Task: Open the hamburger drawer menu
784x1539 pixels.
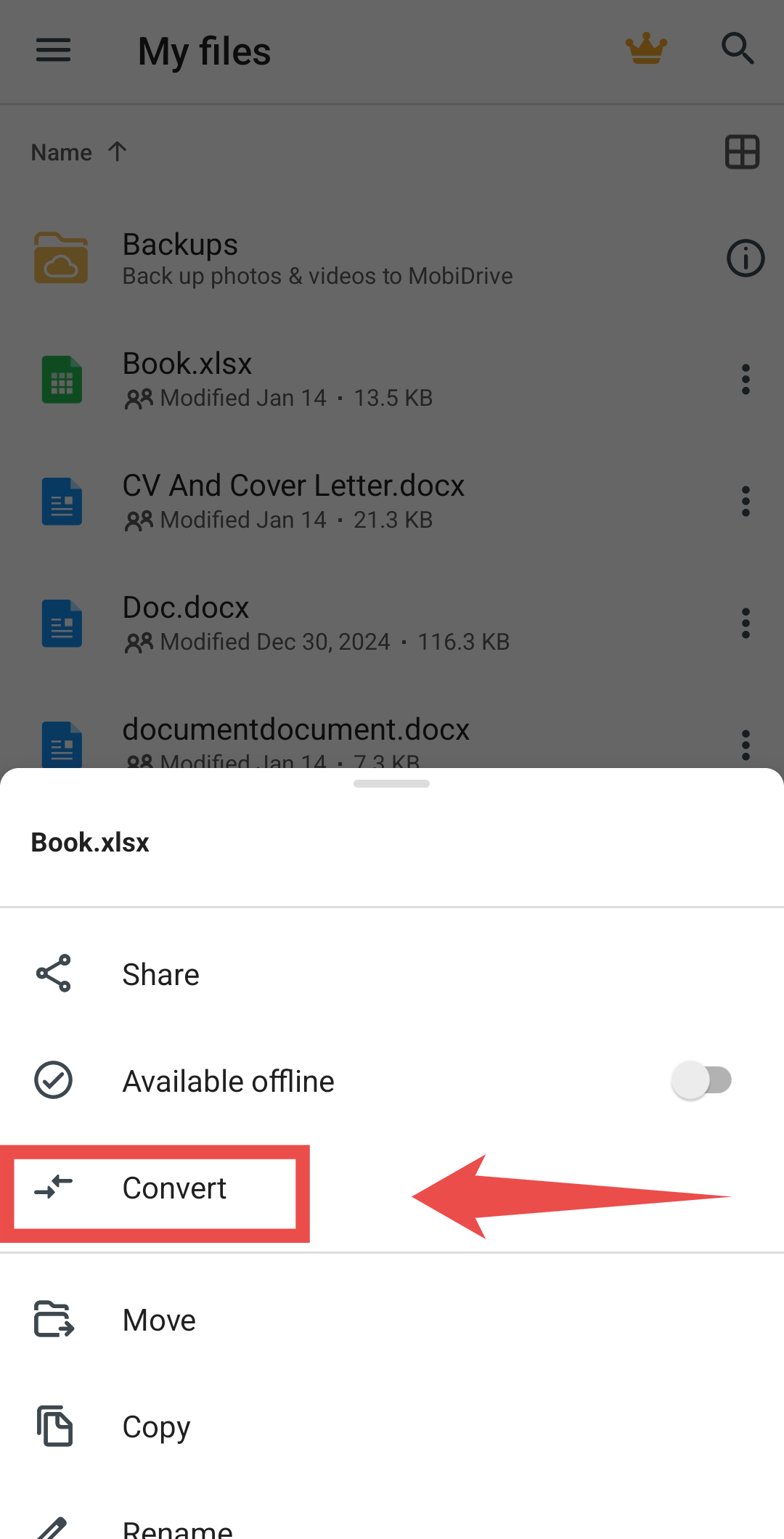Action: pyautogui.click(x=54, y=51)
